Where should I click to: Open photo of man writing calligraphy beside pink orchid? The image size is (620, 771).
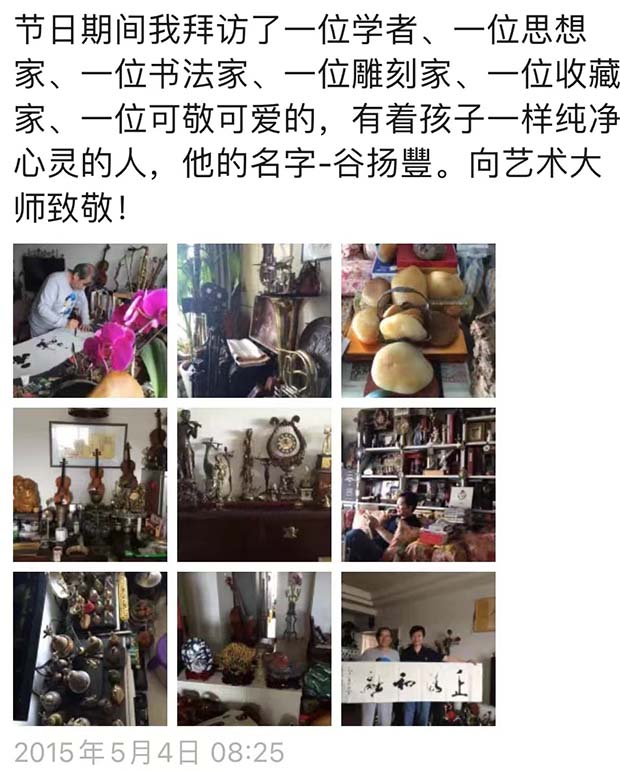(90, 320)
